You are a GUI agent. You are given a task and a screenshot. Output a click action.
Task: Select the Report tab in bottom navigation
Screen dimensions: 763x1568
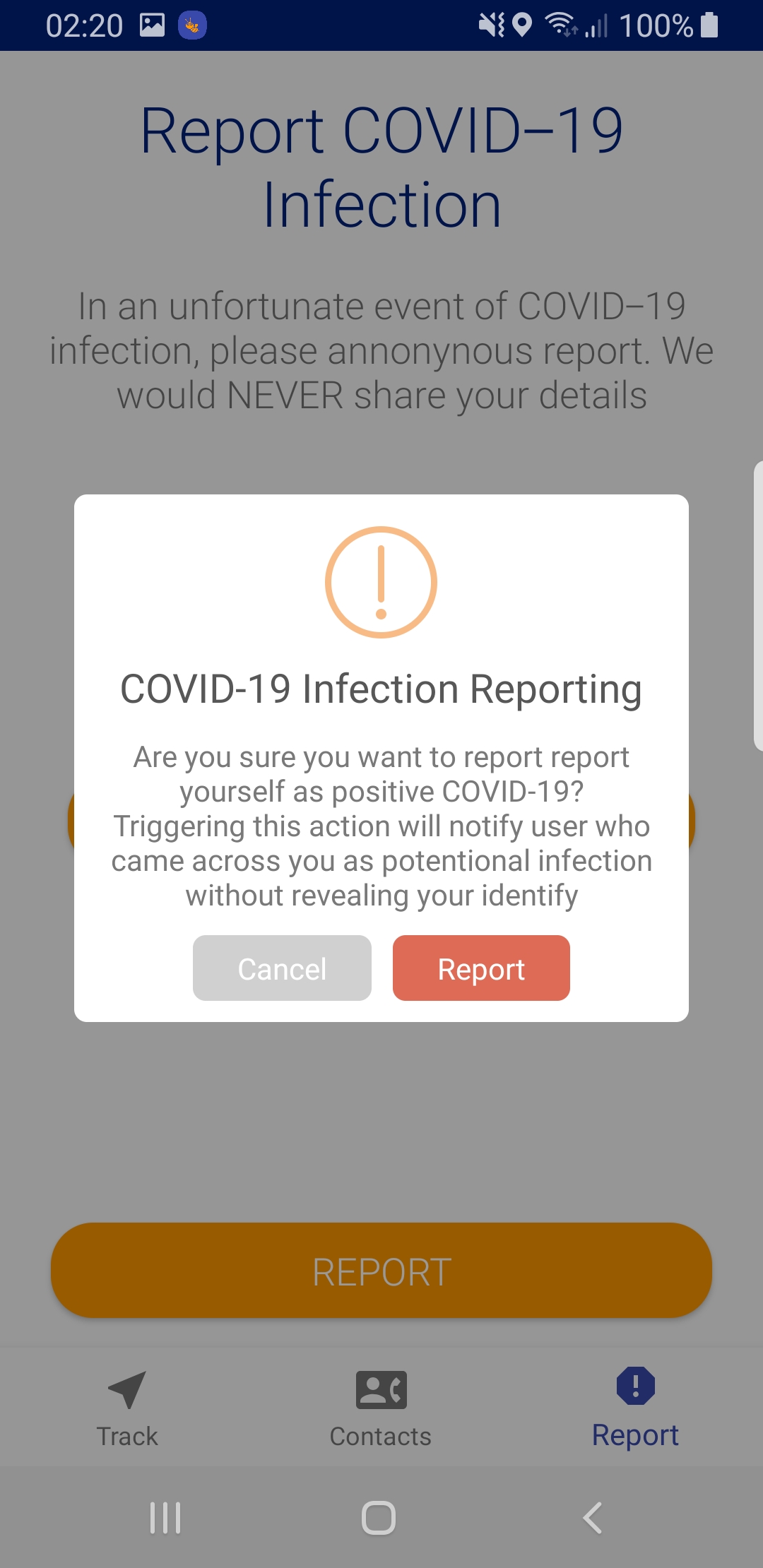tap(635, 1408)
